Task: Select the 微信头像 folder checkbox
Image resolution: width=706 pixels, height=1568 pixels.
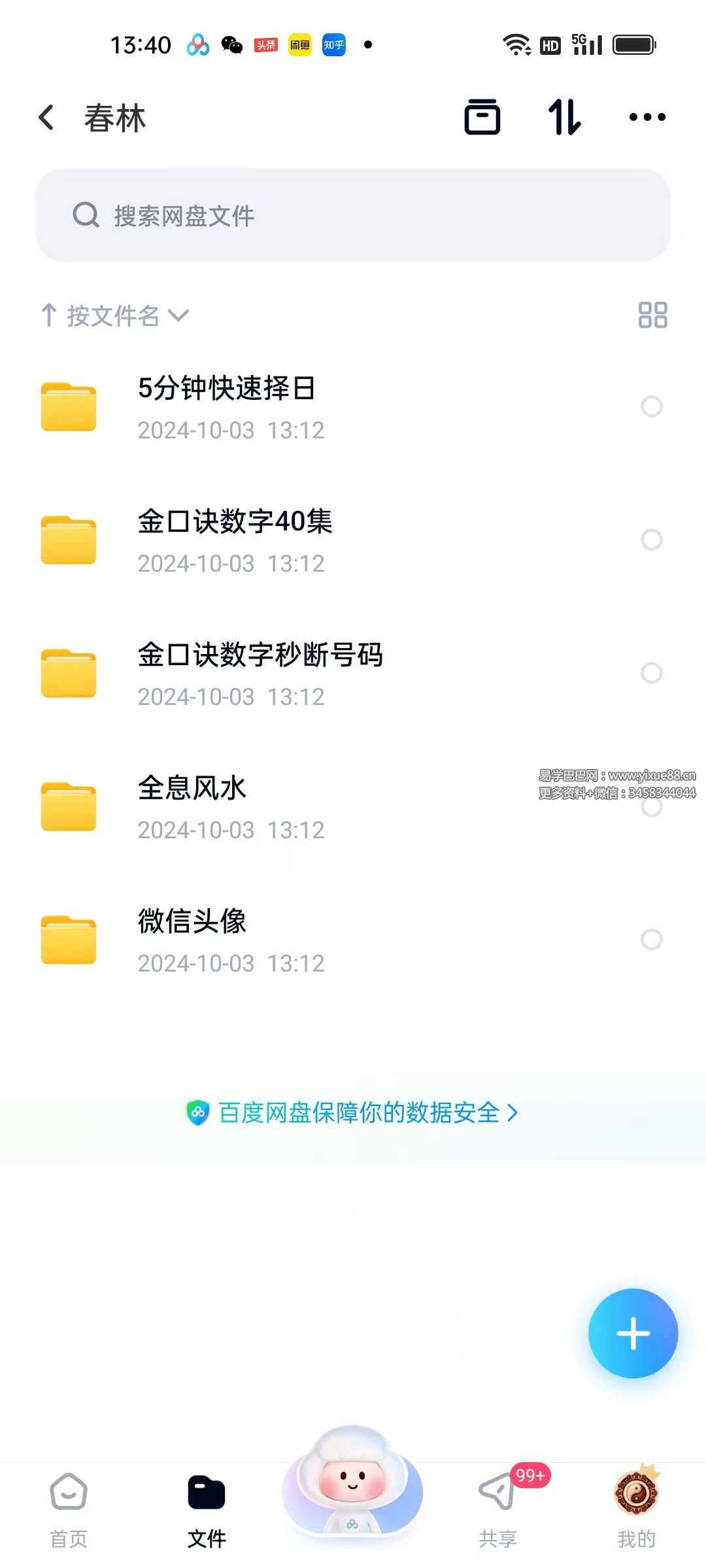Action: (651, 939)
